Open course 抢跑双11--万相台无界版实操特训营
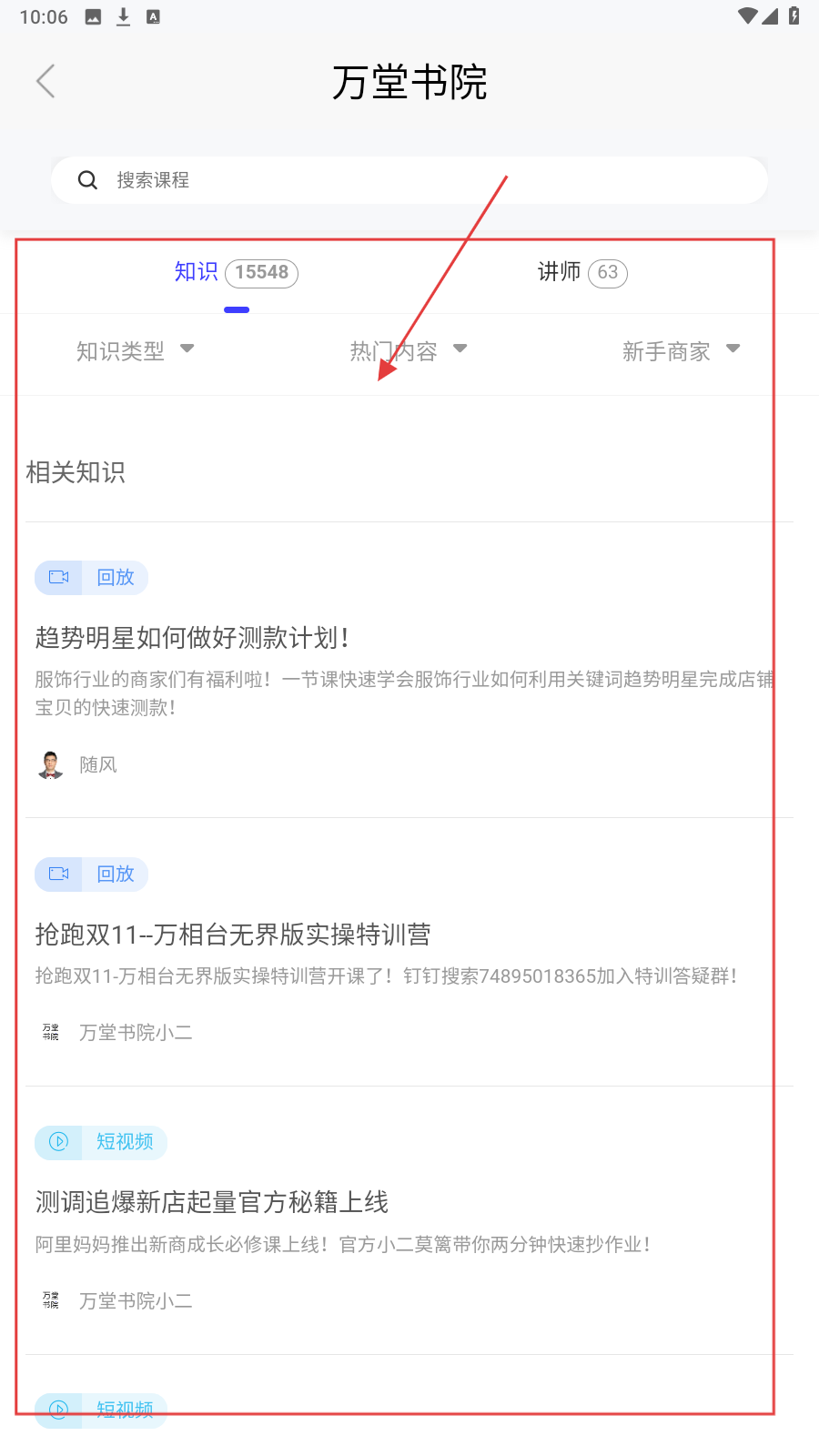Viewport: 819px width, 1456px height. pyautogui.click(x=233, y=935)
